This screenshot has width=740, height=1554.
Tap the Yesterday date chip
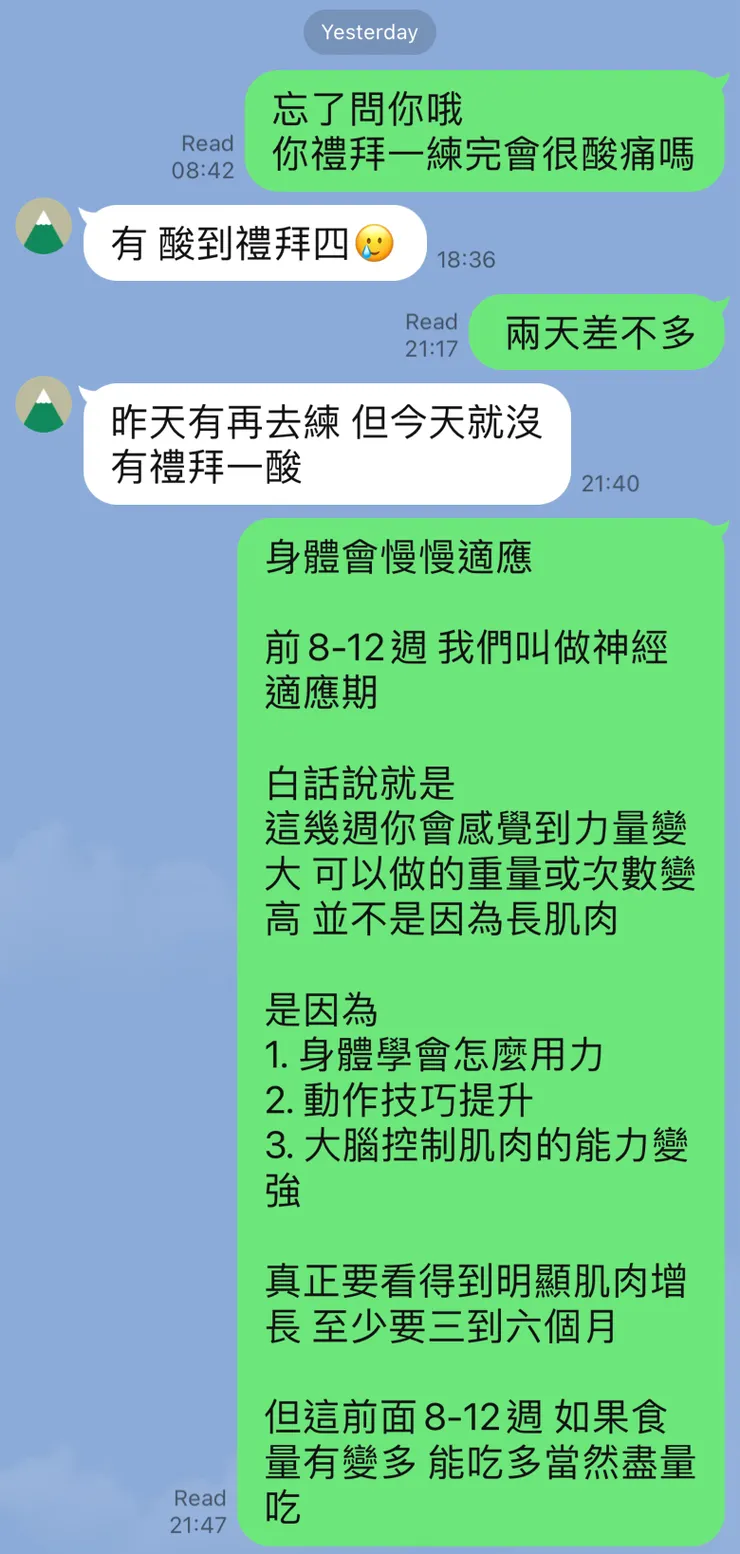(369, 32)
